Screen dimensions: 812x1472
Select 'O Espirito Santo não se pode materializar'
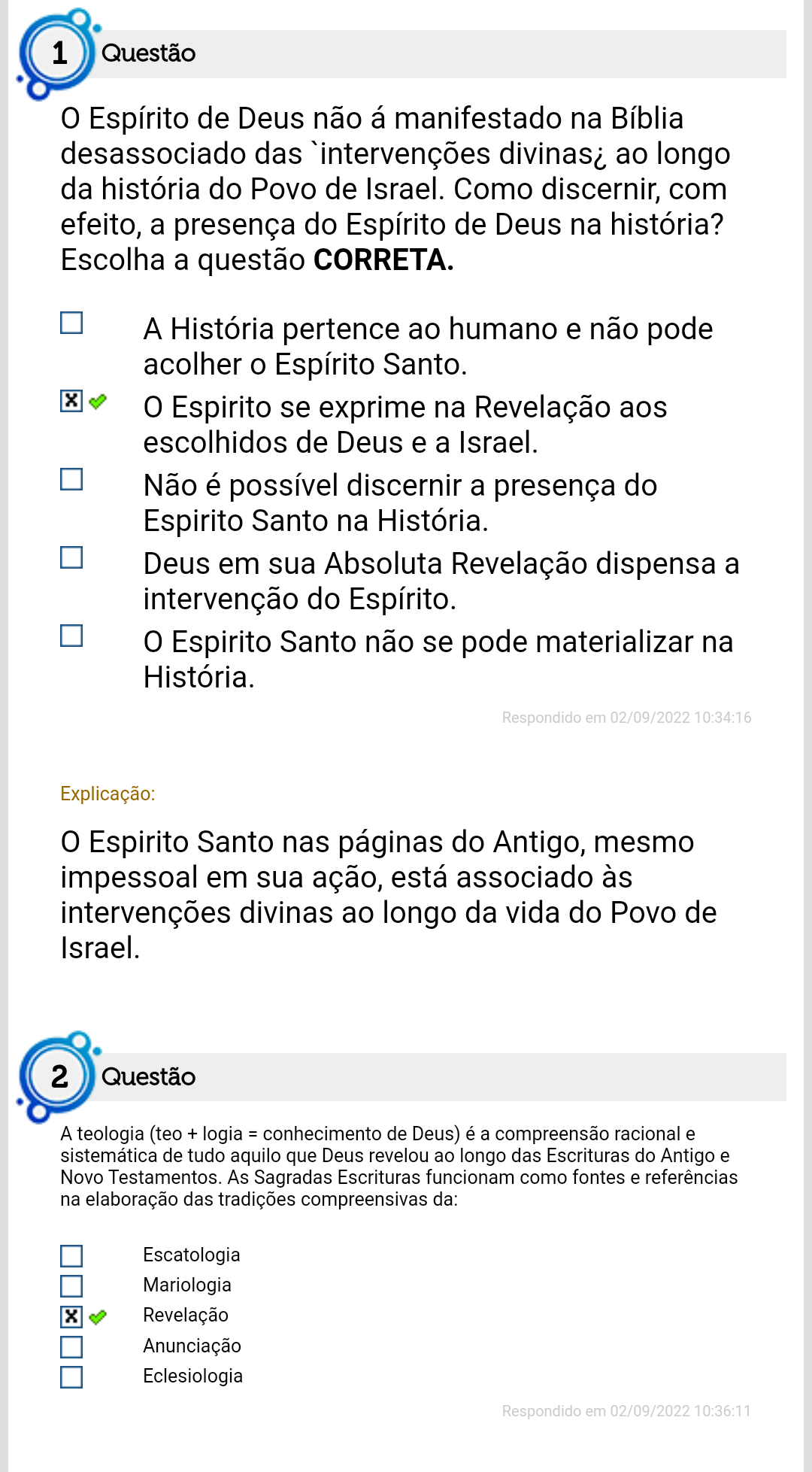click(x=71, y=636)
